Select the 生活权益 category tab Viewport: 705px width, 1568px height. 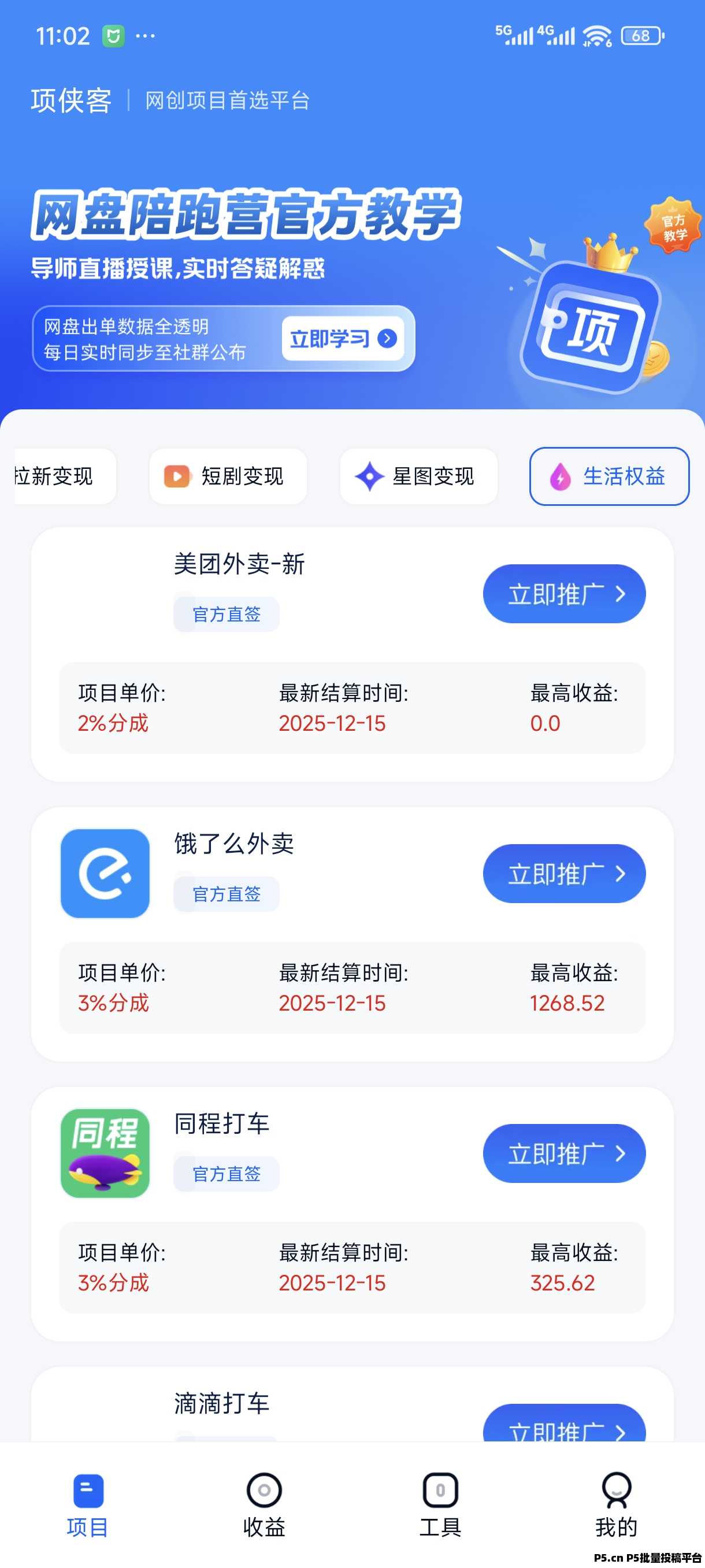click(609, 477)
